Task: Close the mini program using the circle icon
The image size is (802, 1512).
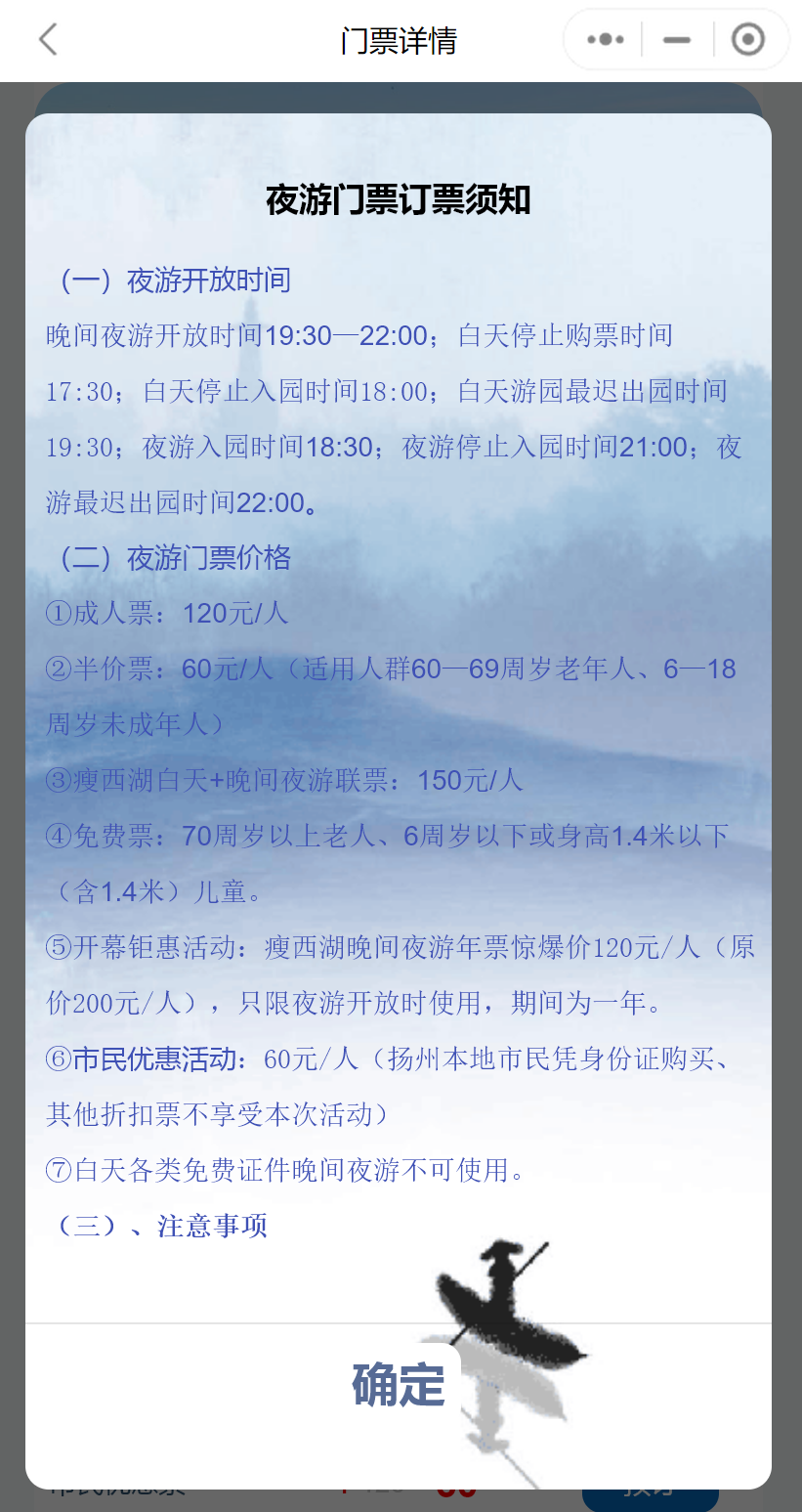Action: pyautogui.click(x=747, y=40)
